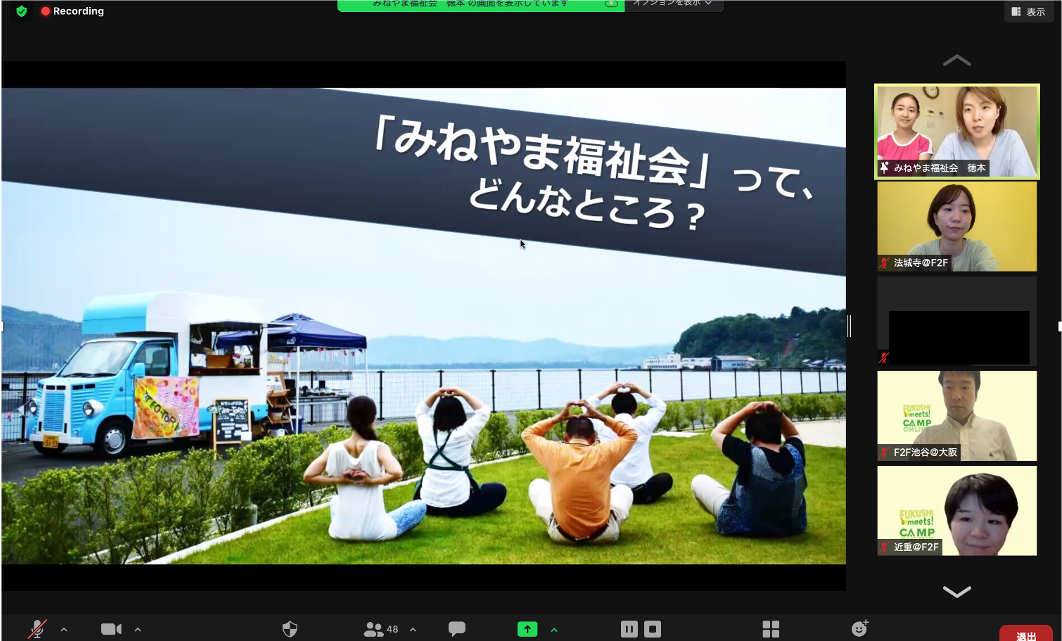Open the reactions emoji menu

point(859,629)
